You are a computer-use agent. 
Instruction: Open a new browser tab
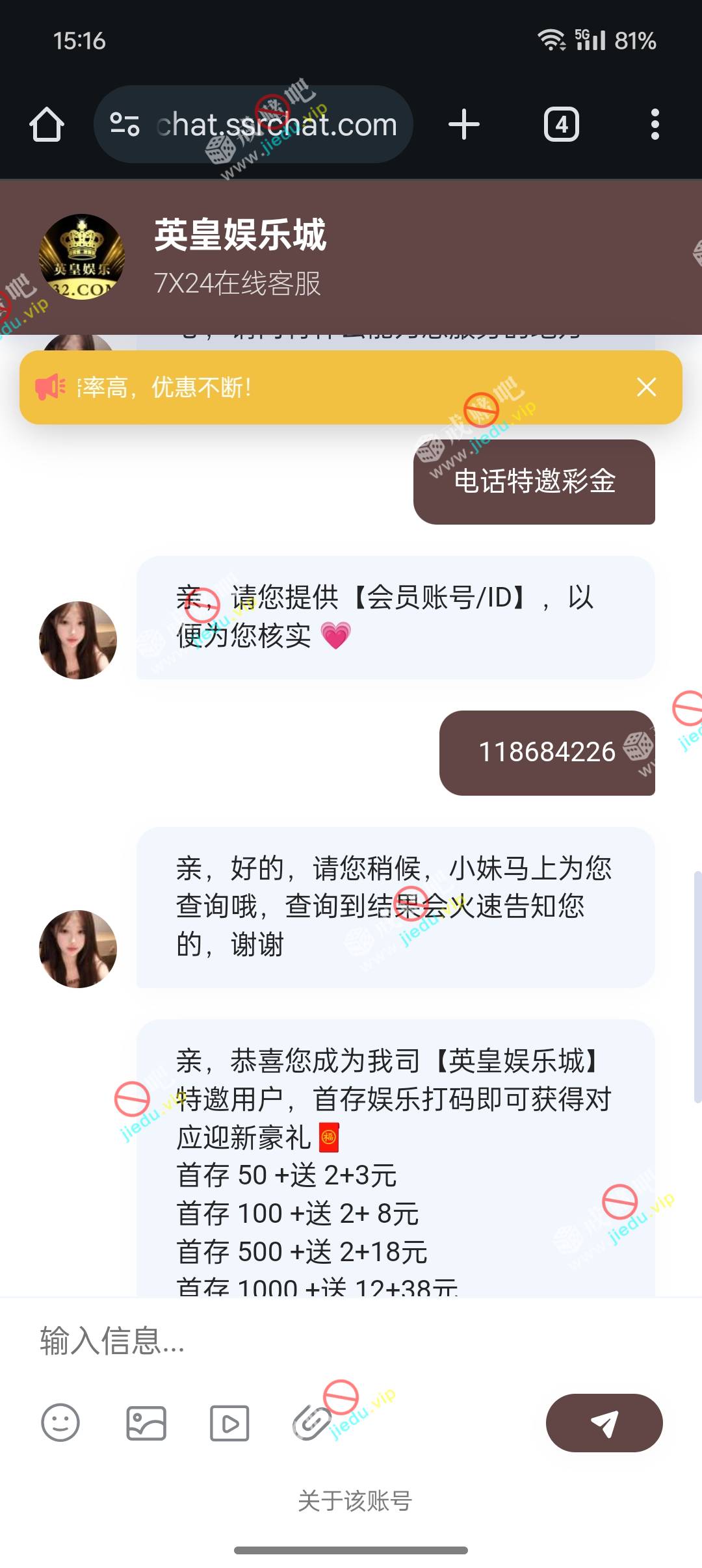pos(464,124)
